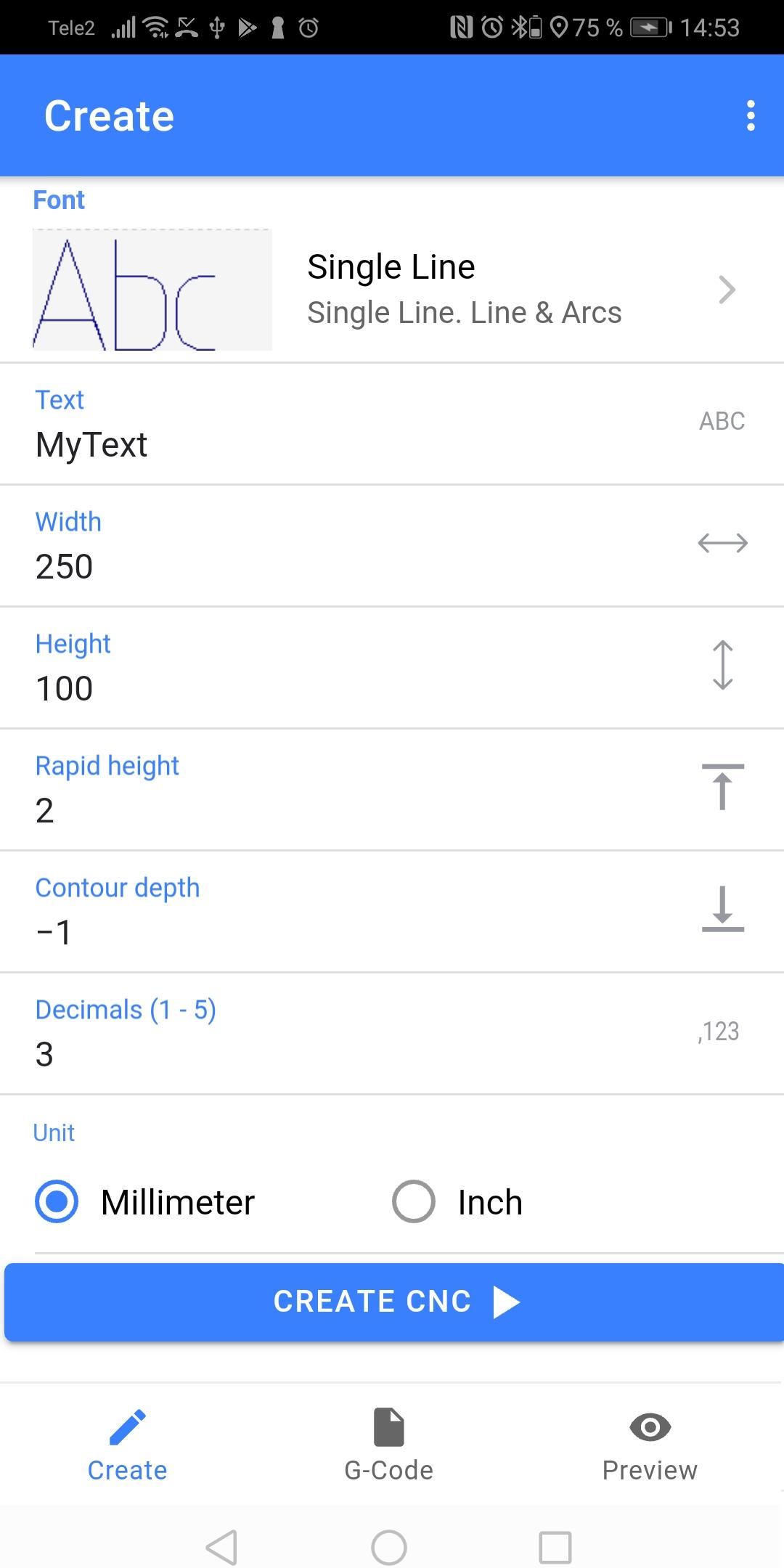
Task: Go to the home screen
Action: [x=389, y=1547]
